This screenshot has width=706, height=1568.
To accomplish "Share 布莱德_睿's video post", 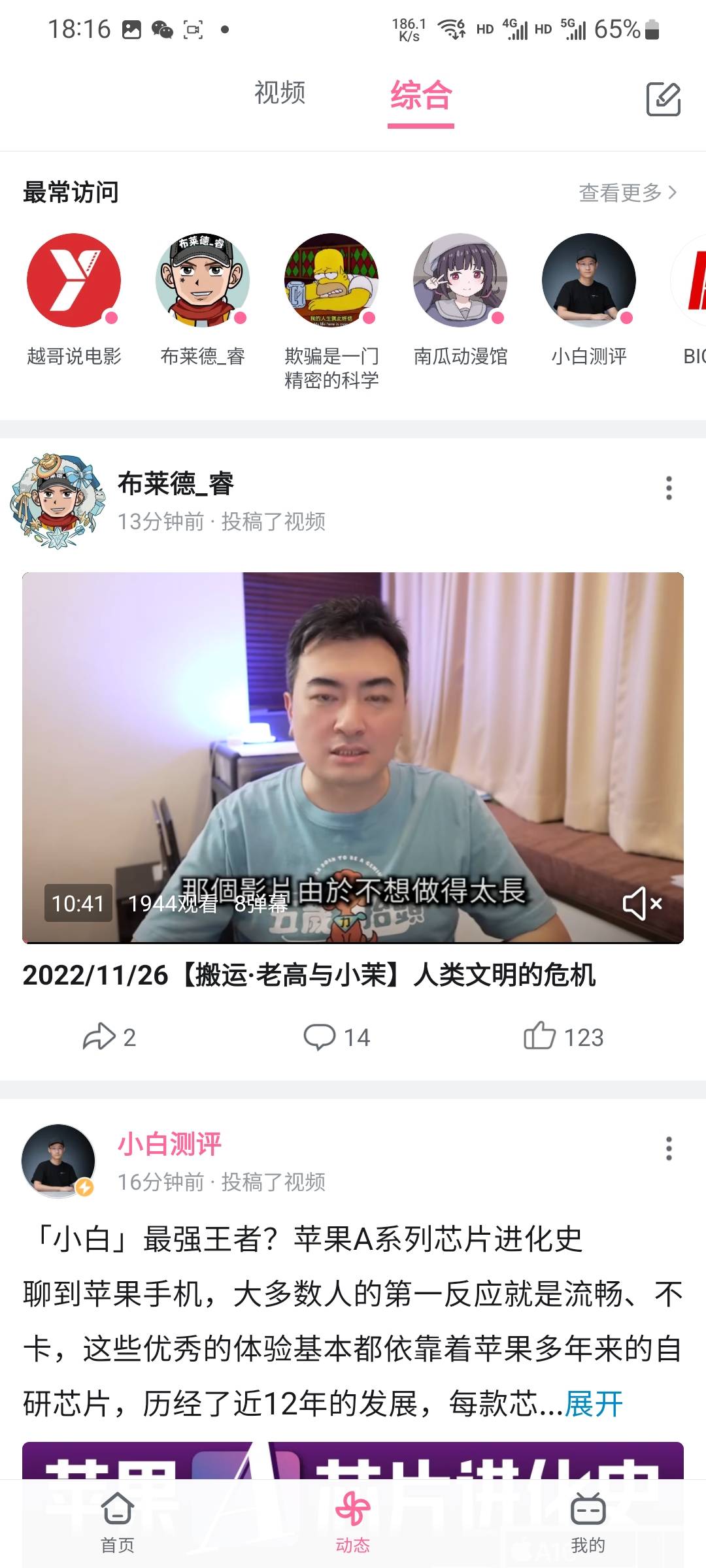I will [x=109, y=1037].
